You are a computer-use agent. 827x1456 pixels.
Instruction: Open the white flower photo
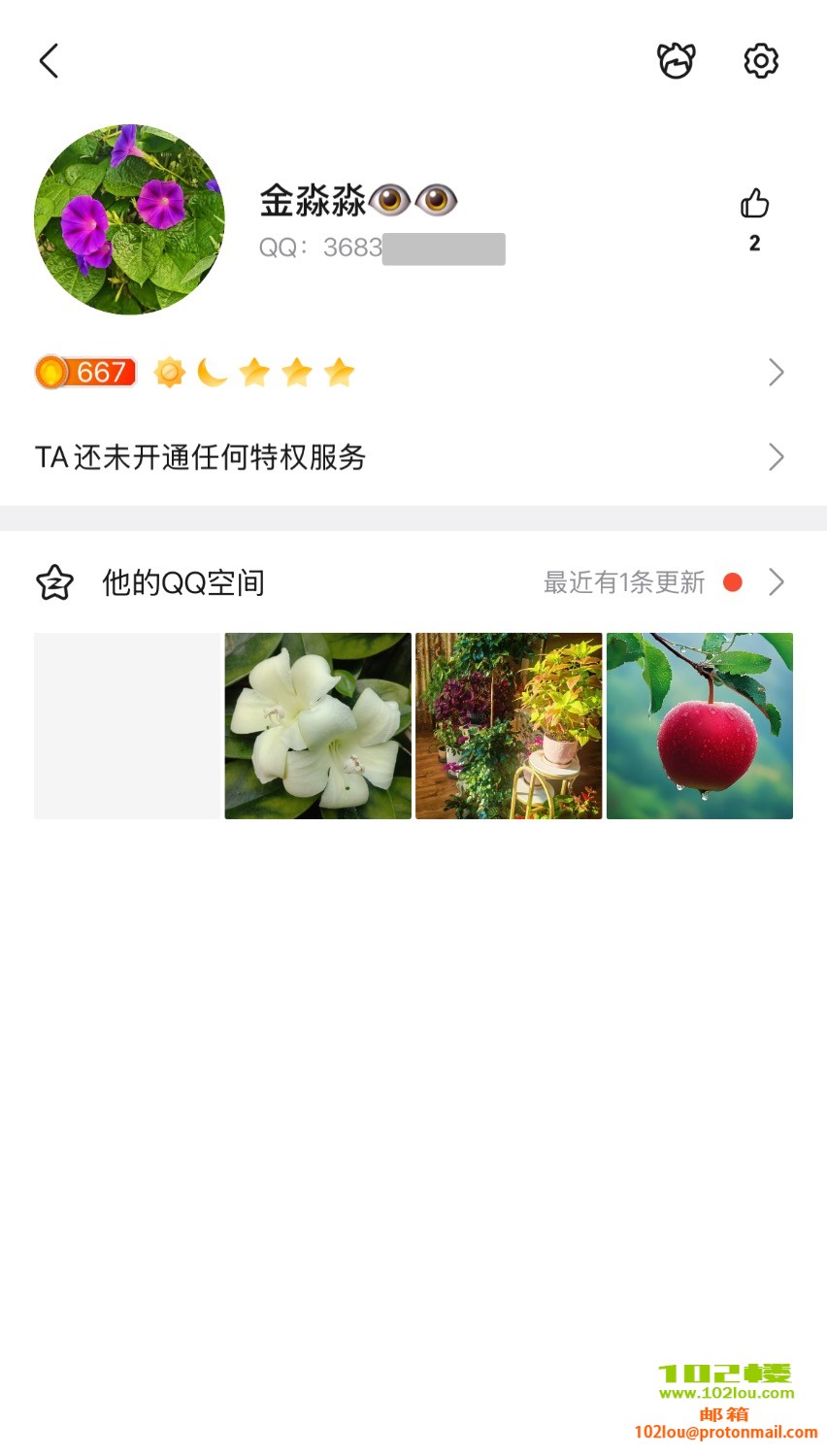point(318,726)
